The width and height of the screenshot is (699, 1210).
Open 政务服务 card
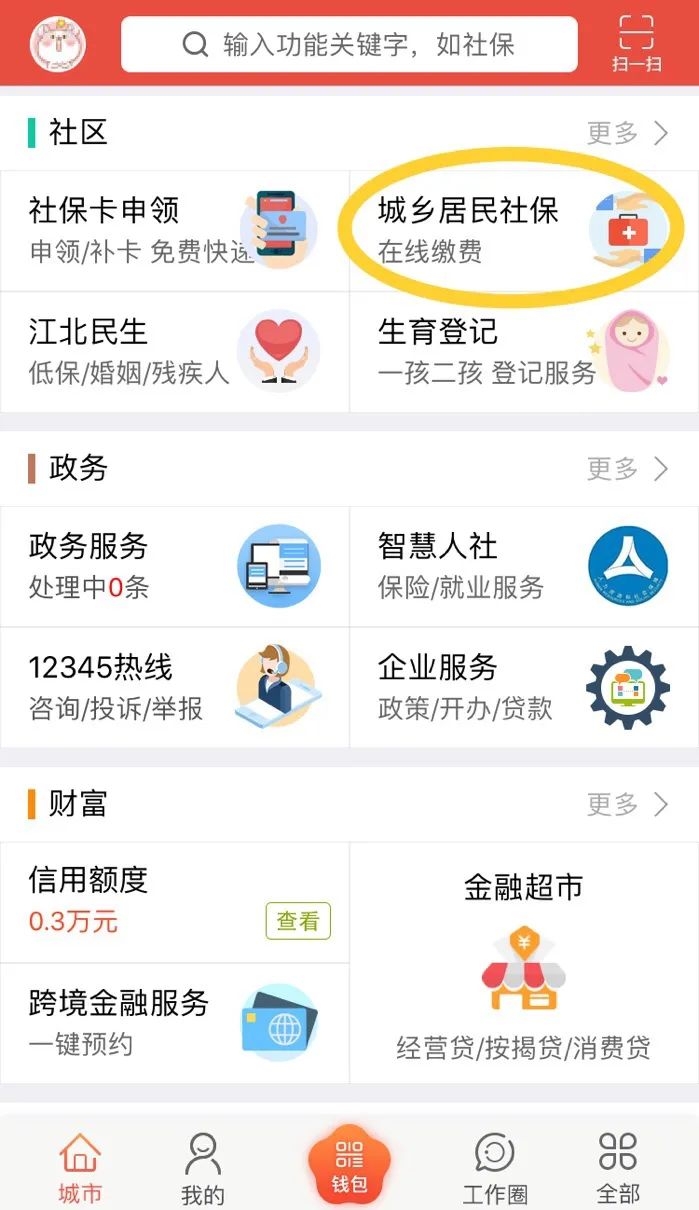pyautogui.click(x=175, y=566)
